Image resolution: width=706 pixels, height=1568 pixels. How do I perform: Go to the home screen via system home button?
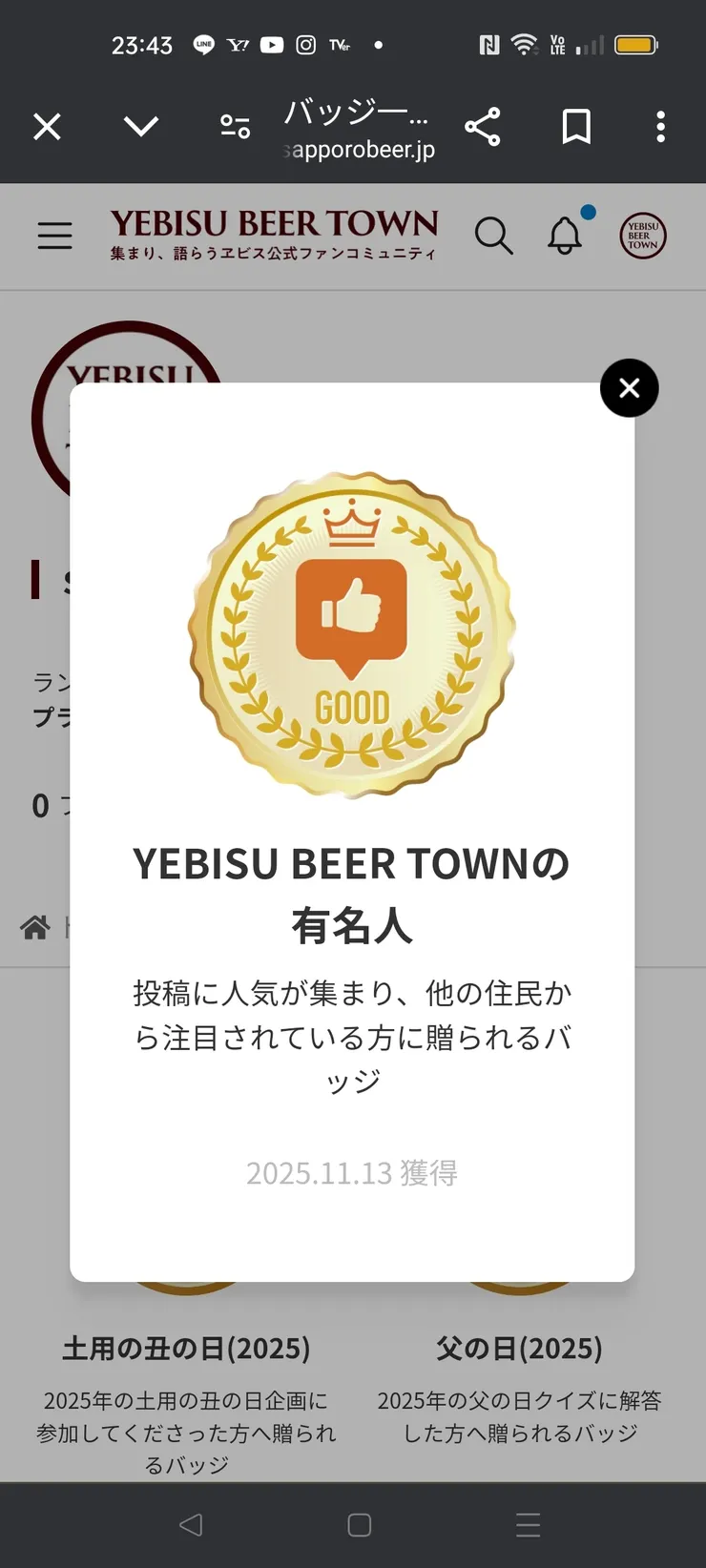360,1524
